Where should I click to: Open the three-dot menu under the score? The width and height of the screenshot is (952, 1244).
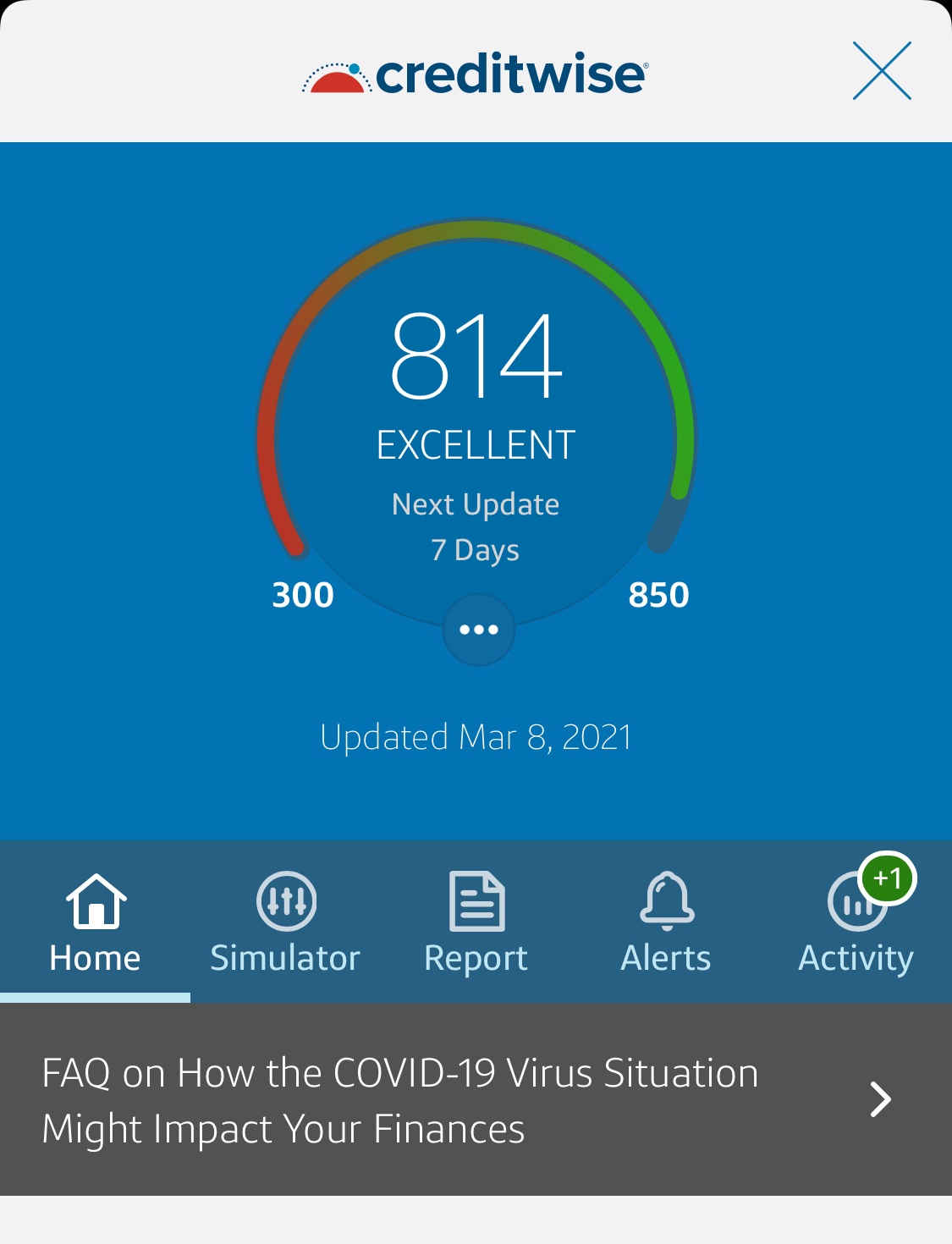[478, 630]
